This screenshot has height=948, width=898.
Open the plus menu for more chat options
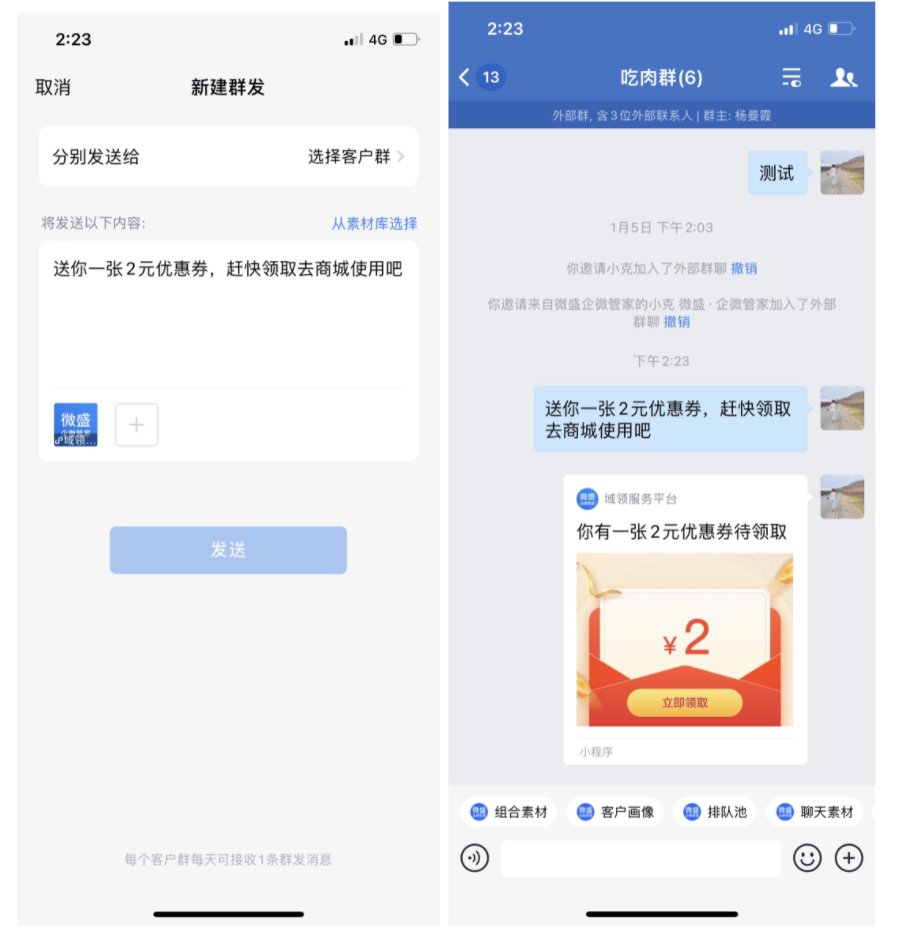pos(849,858)
